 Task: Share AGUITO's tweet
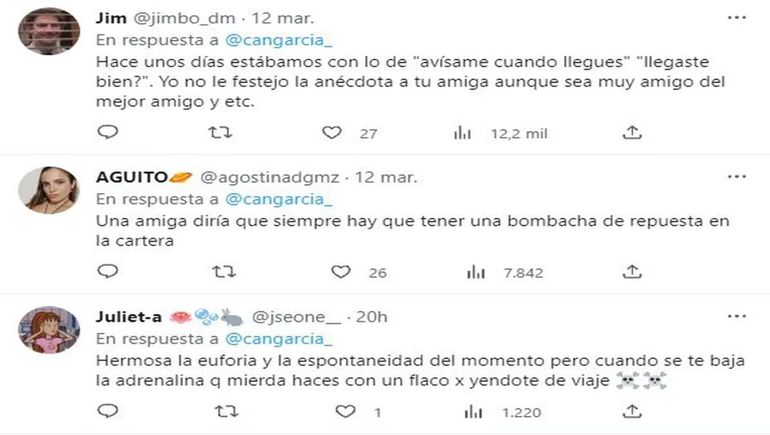pyautogui.click(x=632, y=271)
